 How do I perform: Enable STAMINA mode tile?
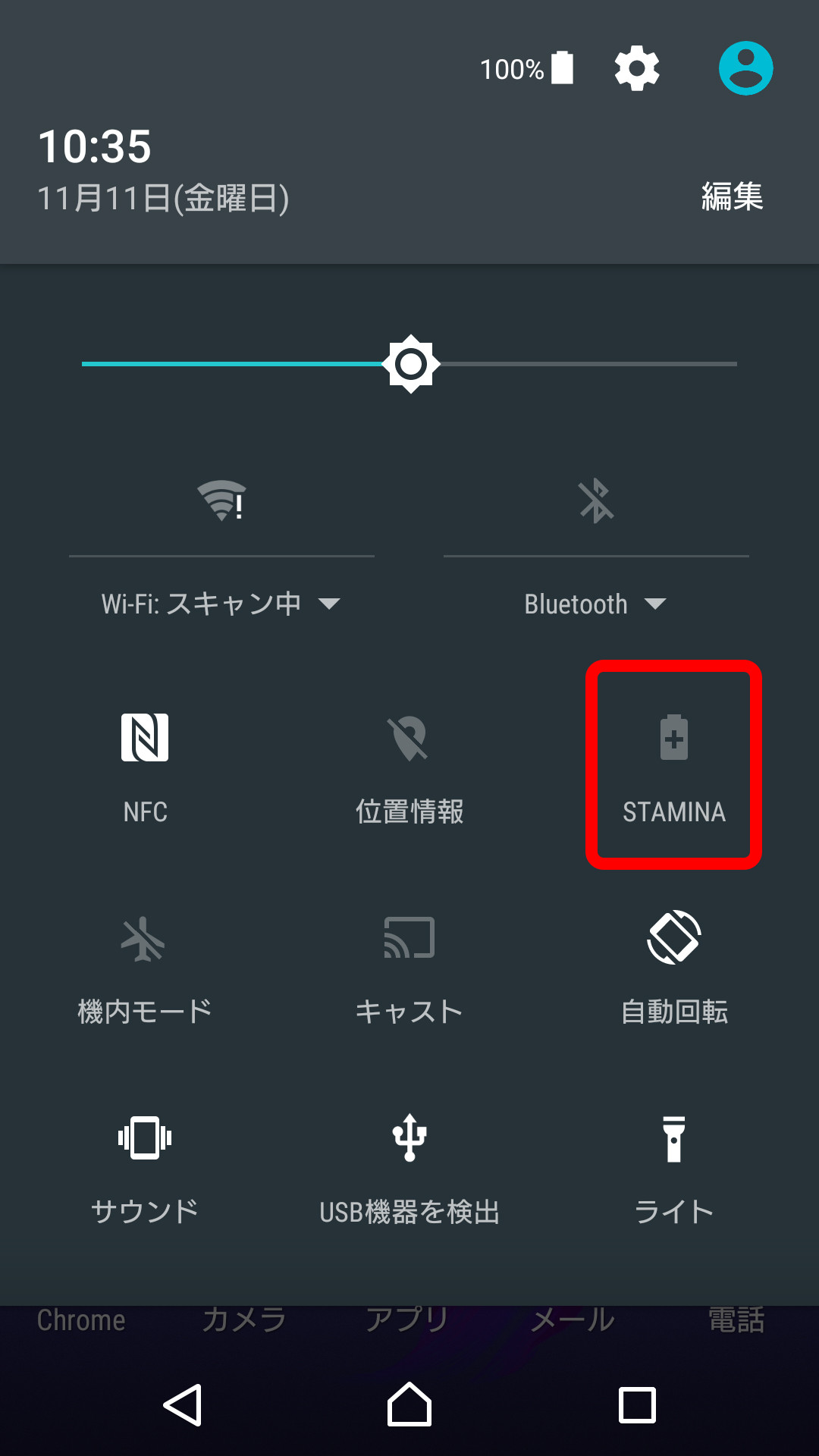point(673,764)
